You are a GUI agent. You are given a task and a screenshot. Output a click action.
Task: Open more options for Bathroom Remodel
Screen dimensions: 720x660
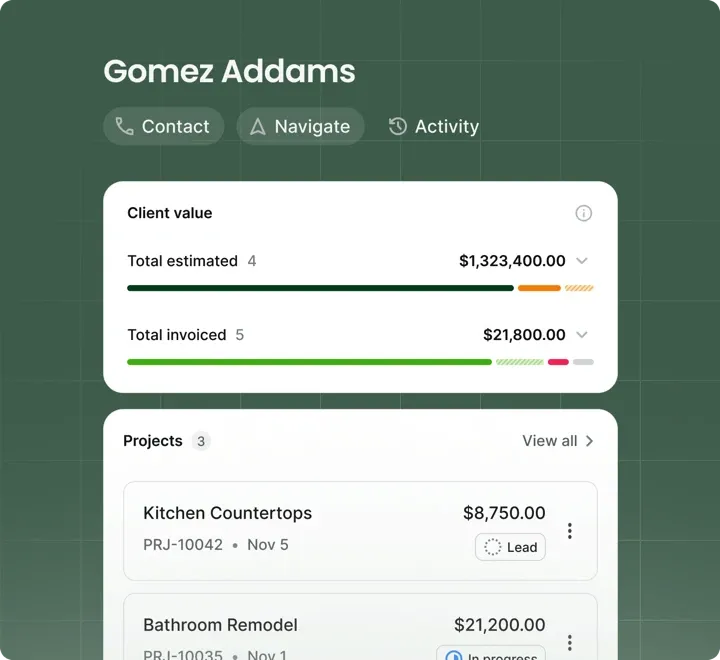pos(570,642)
